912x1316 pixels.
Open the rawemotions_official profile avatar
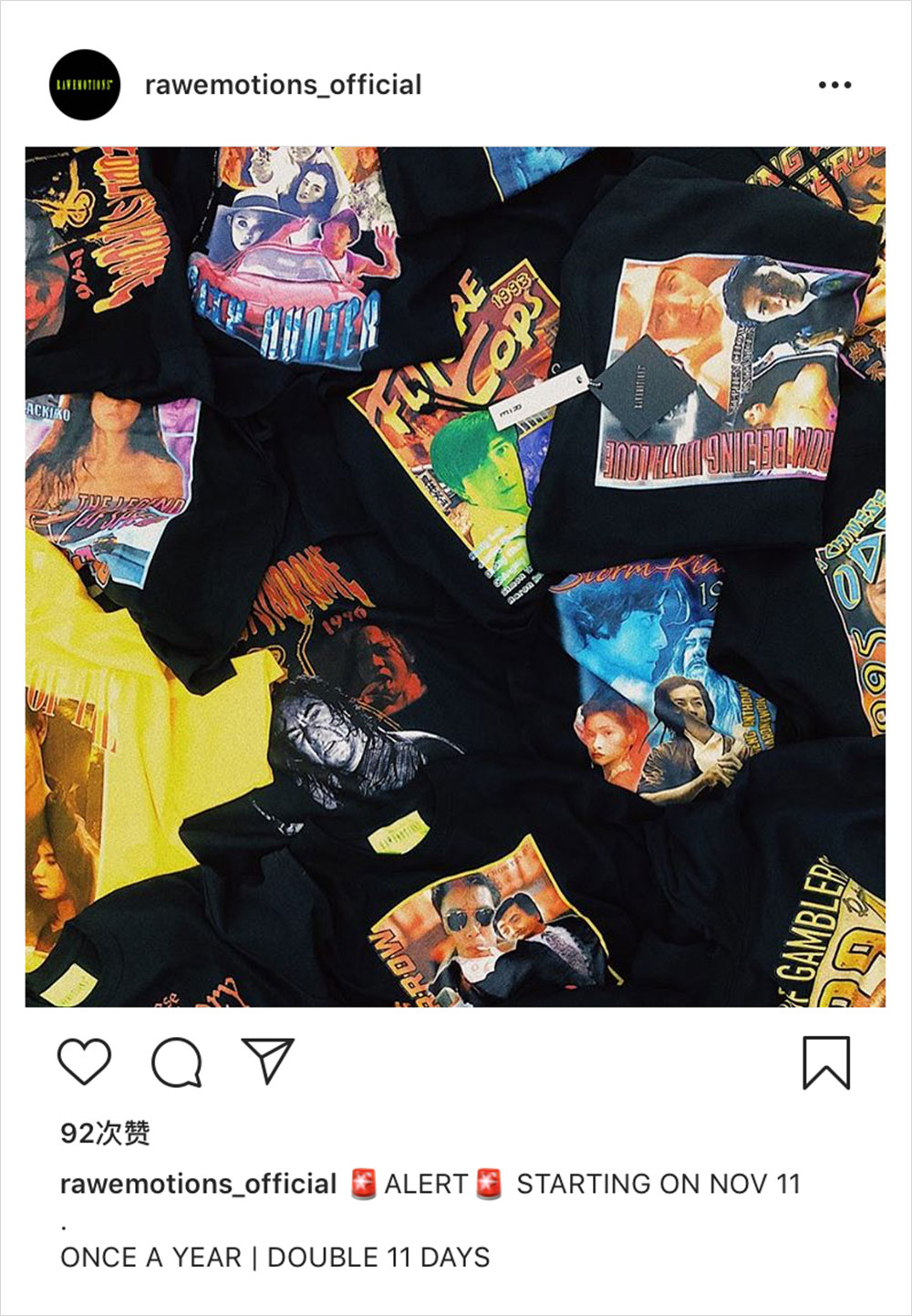[x=85, y=85]
